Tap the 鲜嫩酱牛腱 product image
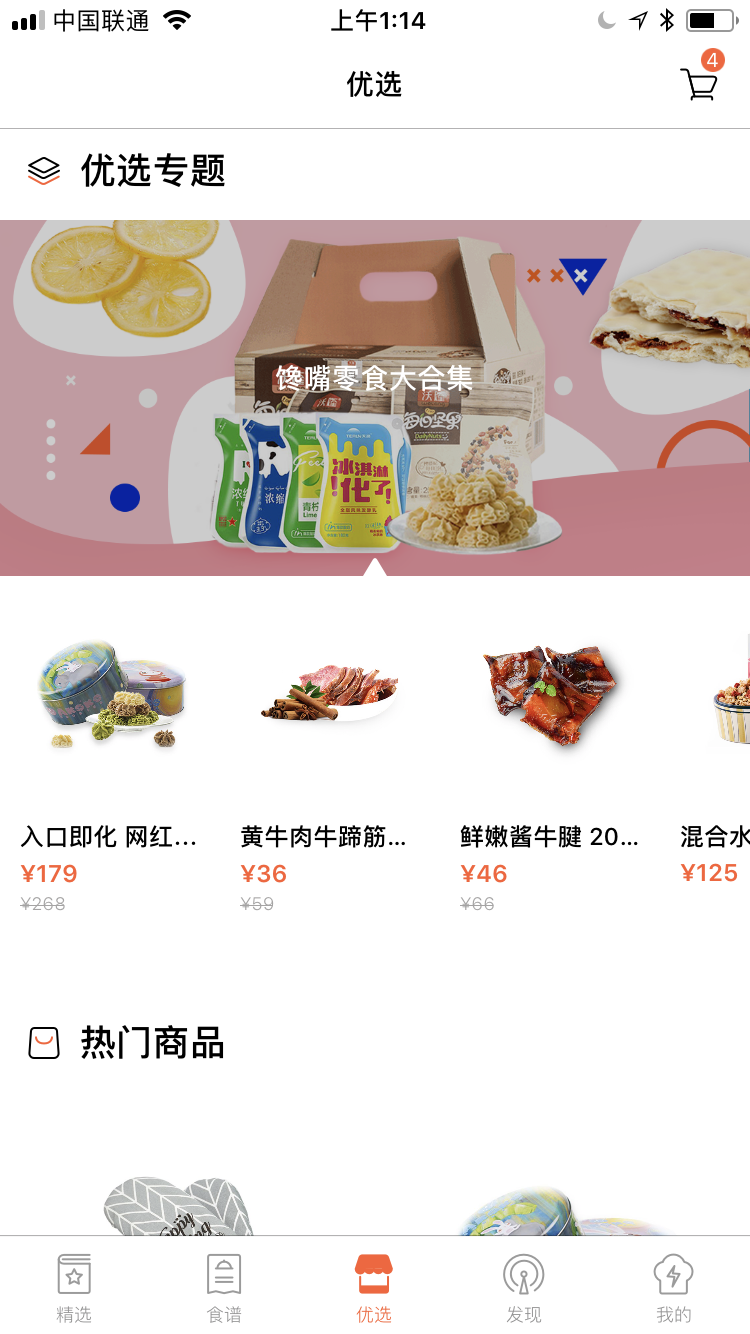750x1334 pixels. pyautogui.click(x=550, y=695)
